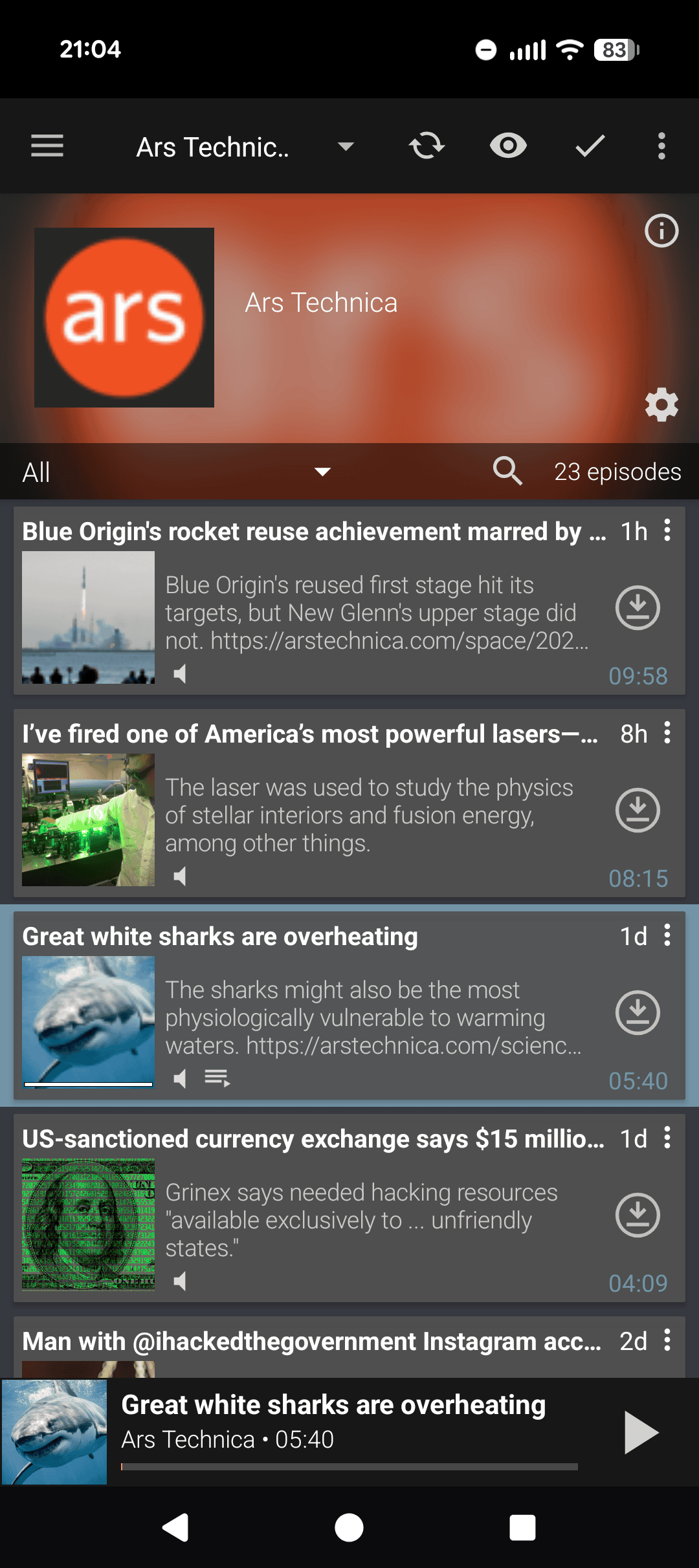This screenshot has height=1568, width=699.
Task: Go back with the system back button
Action: pos(175,1528)
